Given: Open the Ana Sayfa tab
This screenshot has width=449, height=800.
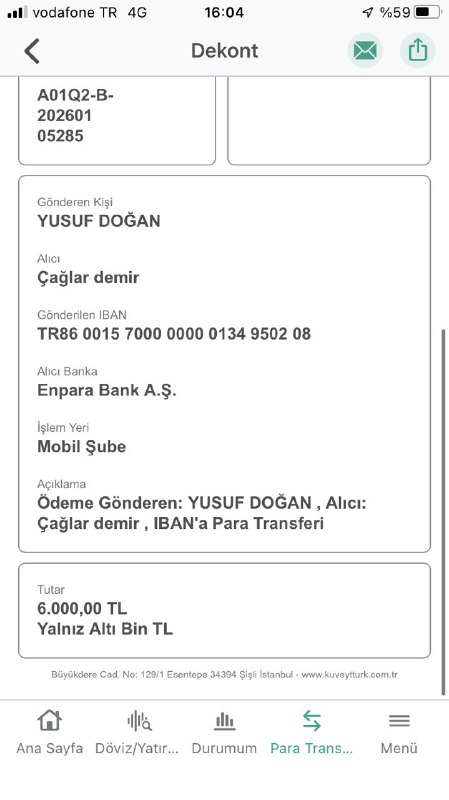Looking at the screenshot, I should pos(49,733).
